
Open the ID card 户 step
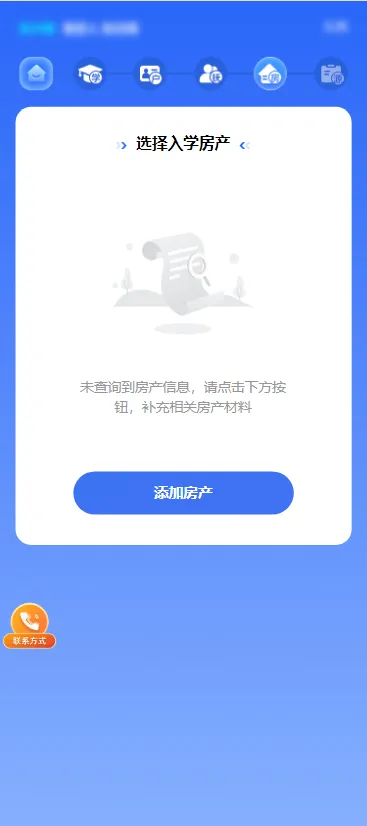[x=151, y=74]
